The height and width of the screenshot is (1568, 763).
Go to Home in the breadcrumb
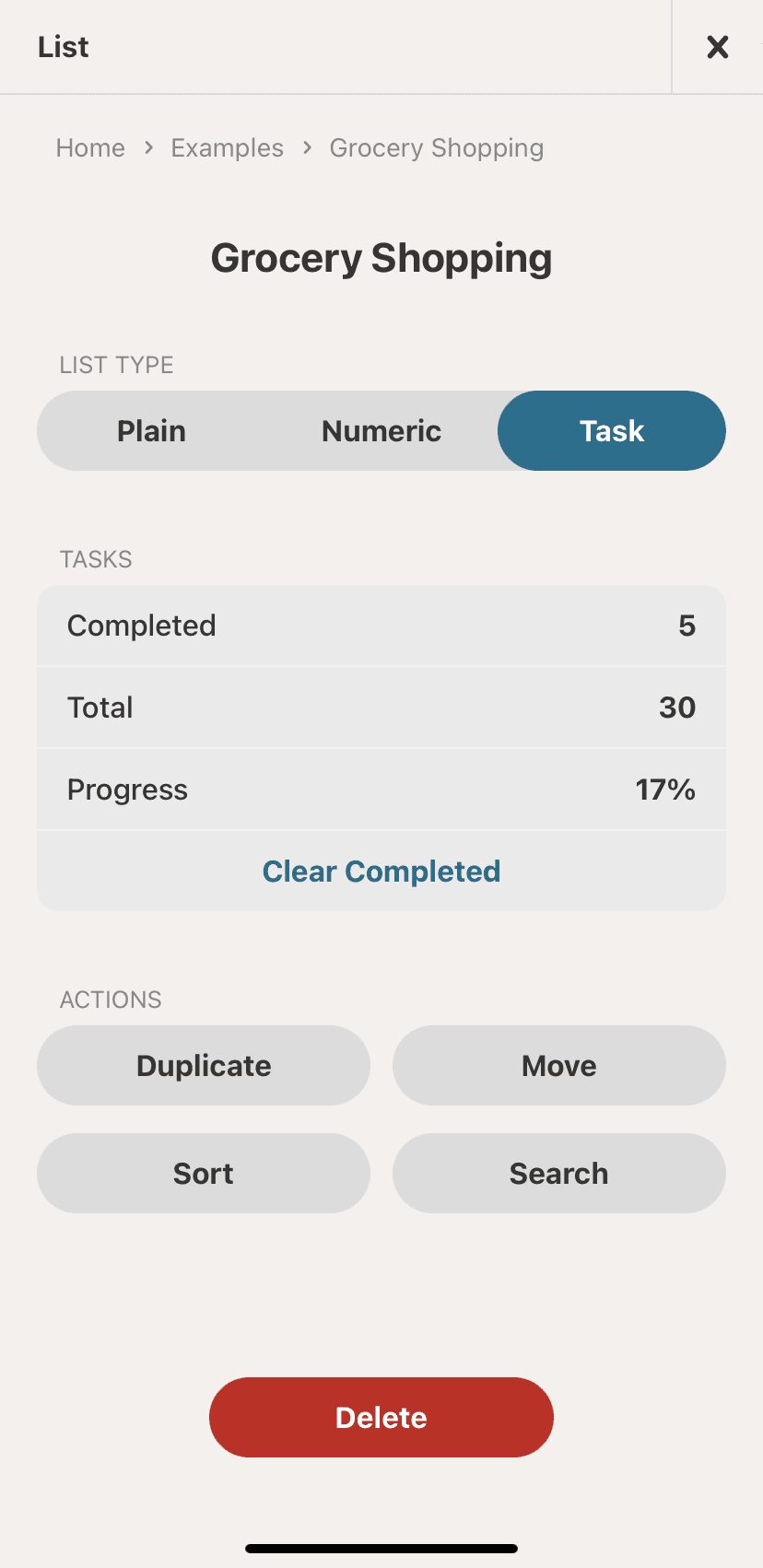[x=90, y=148]
